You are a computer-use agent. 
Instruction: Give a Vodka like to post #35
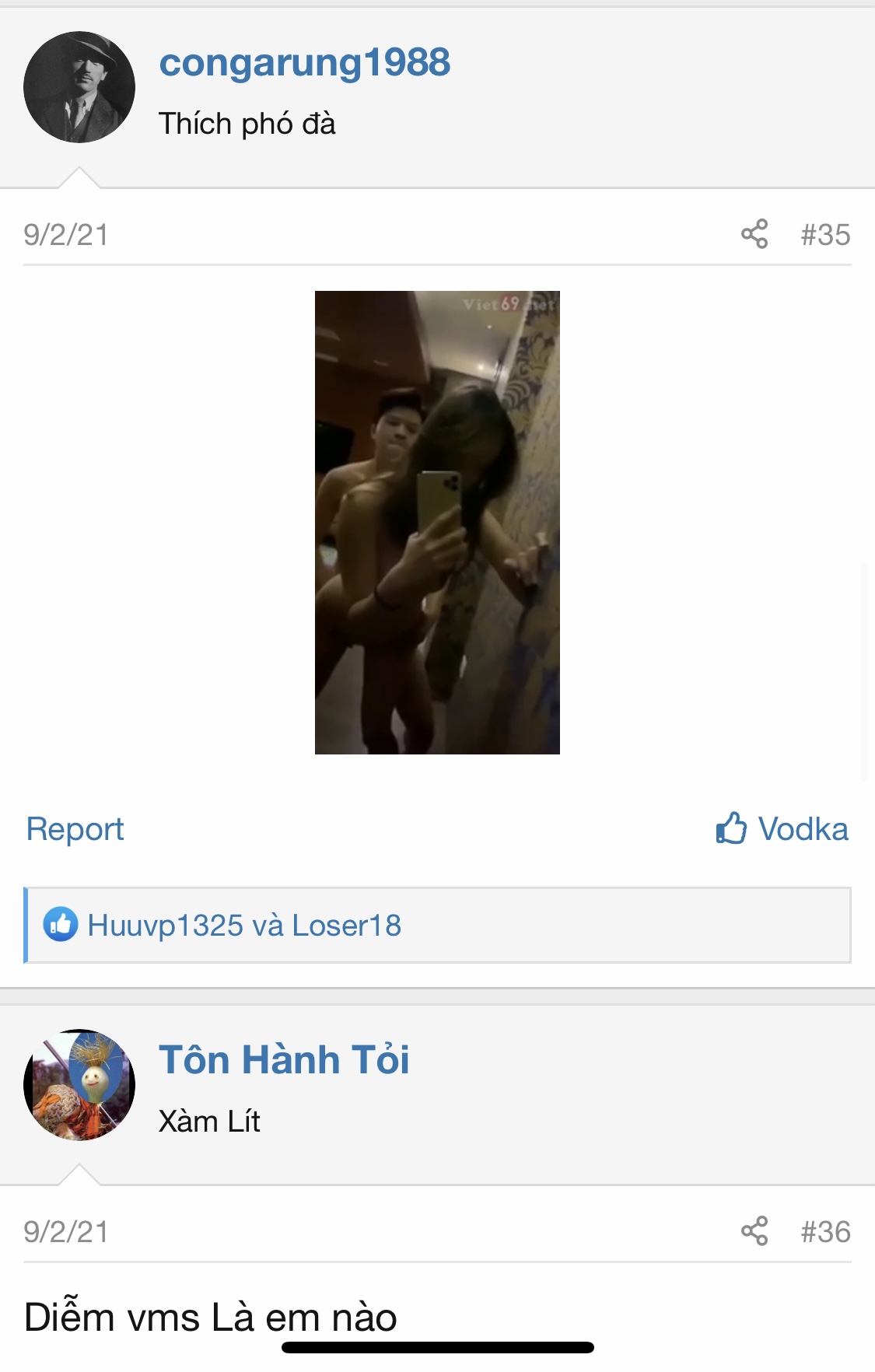(782, 829)
